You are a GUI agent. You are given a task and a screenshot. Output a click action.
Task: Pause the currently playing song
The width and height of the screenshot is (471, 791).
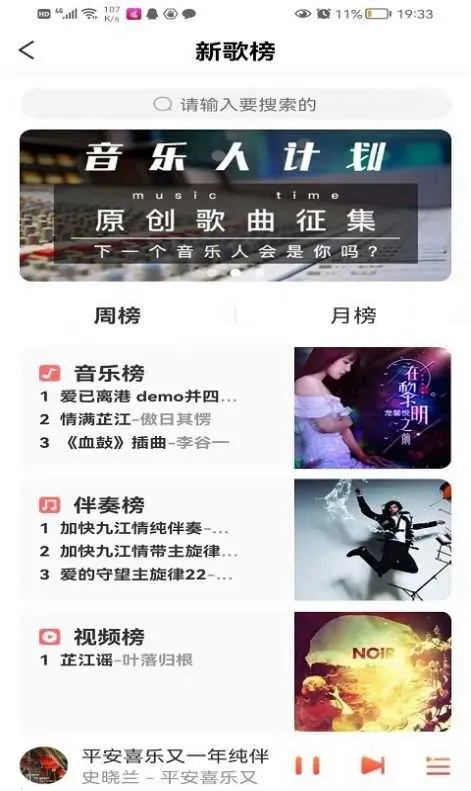click(x=307, y=765)
